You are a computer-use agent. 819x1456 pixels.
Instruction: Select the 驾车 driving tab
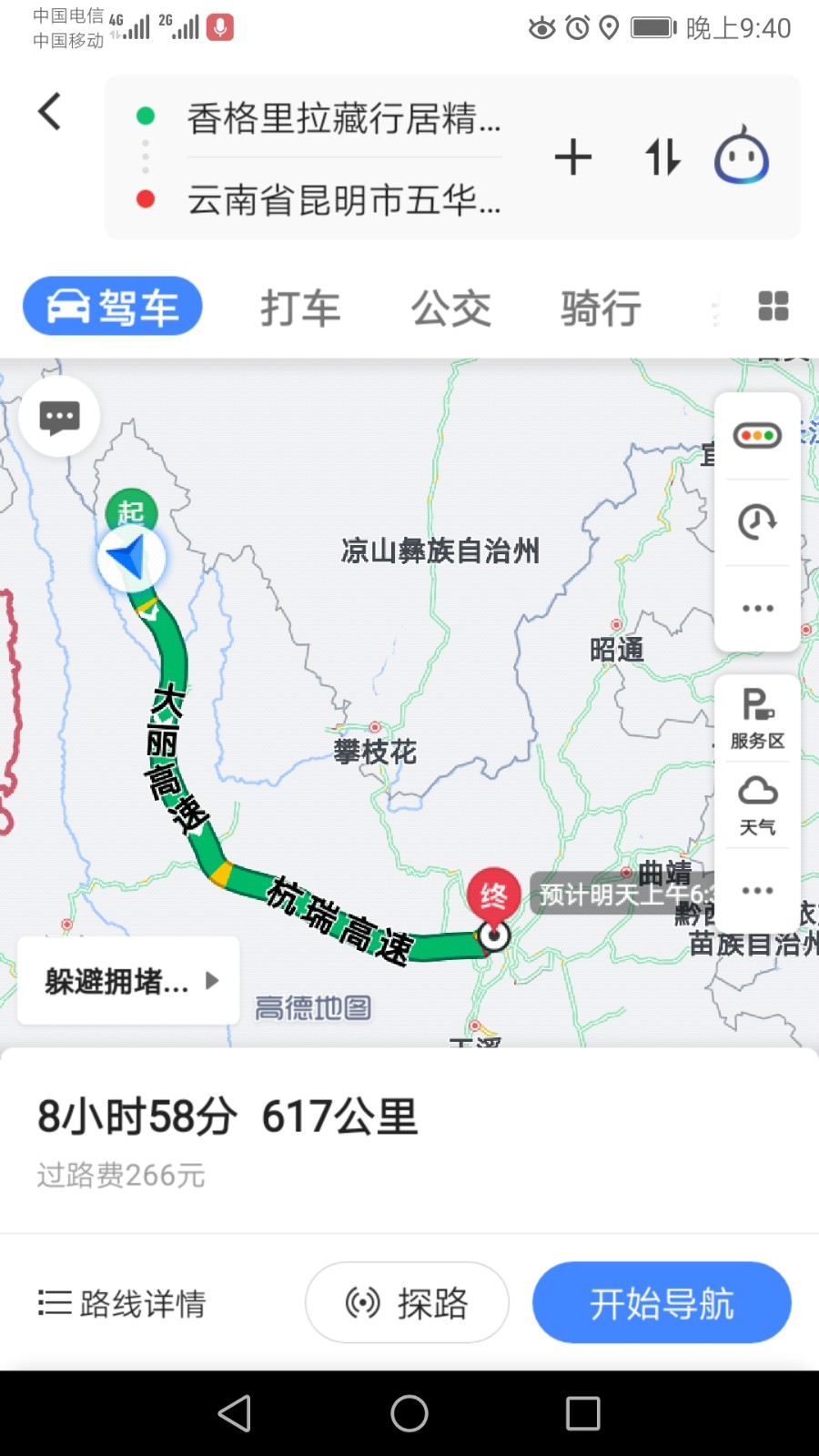pyautogui.click(x=112, y=307)
